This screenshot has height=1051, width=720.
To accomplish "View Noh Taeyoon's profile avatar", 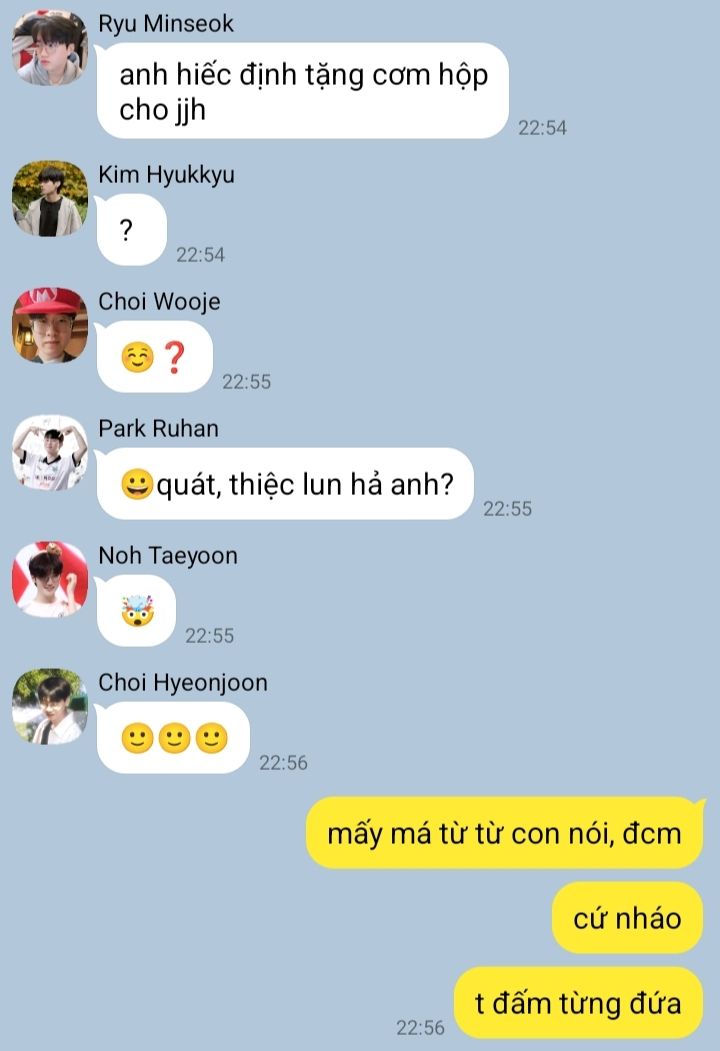I will (50, 580).
